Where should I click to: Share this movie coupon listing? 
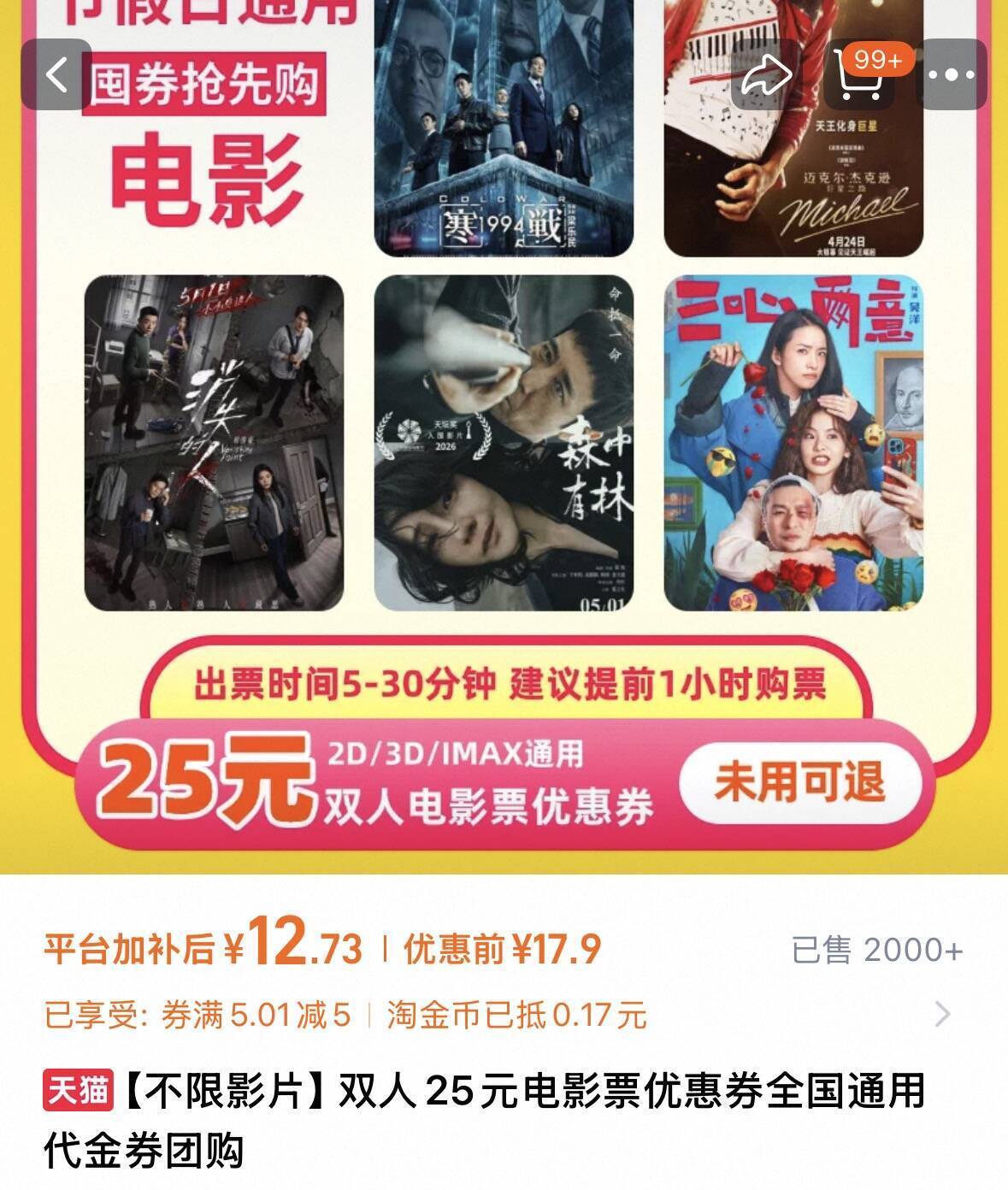coord(764,77)
